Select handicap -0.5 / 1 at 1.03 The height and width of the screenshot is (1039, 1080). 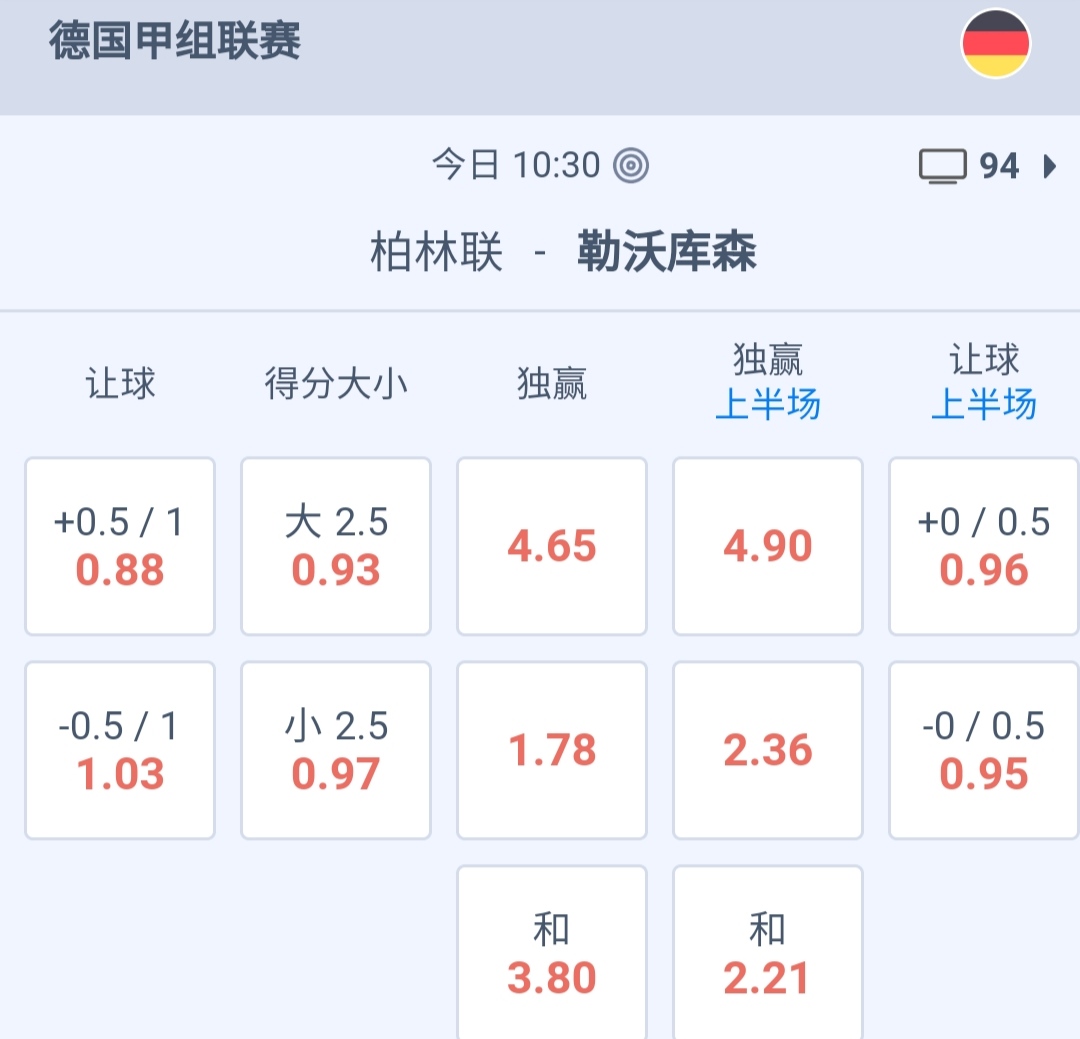click(x=120, y=750)
